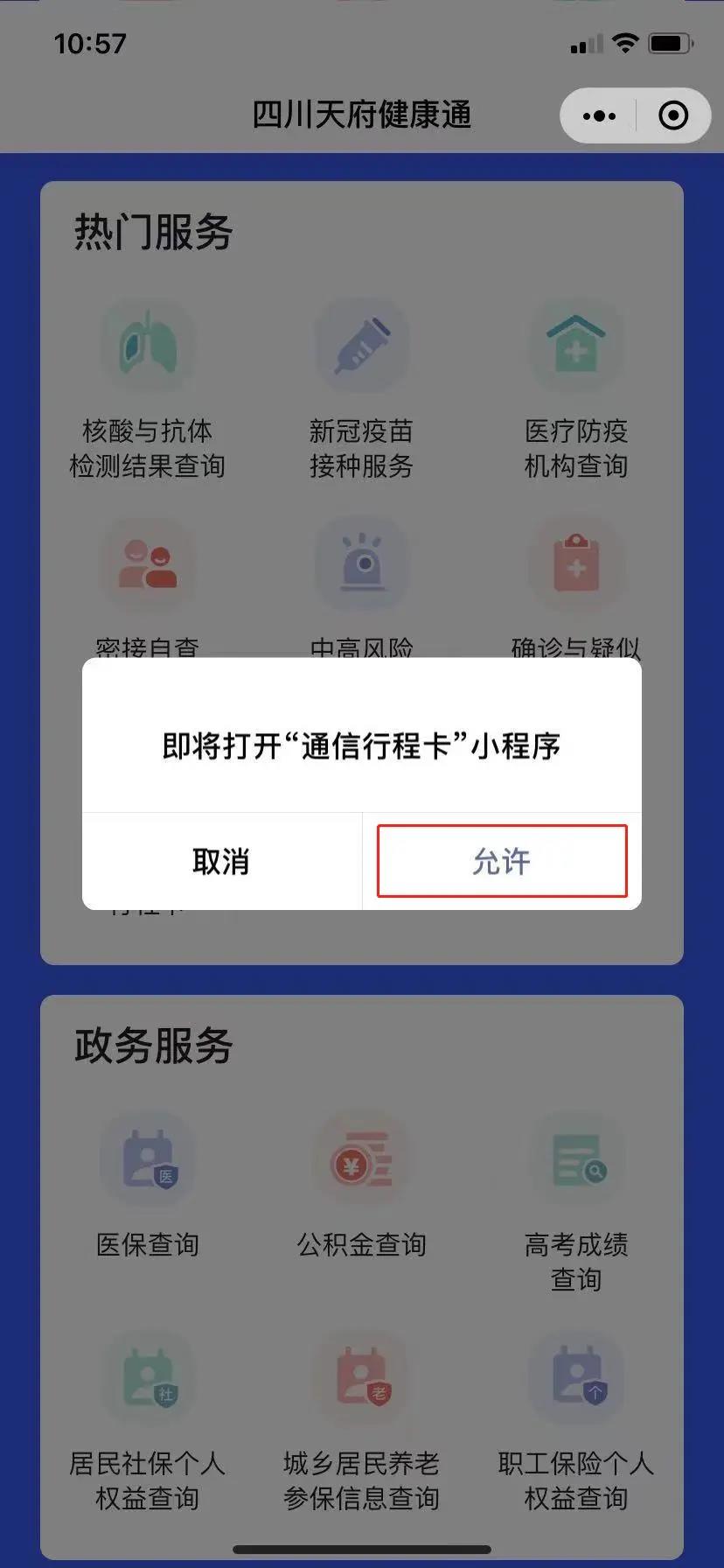The image size is (724, 1568).
Task: Open the 中高风险 alarm icon
Action: pyautogui.click(x=362, y=563)
